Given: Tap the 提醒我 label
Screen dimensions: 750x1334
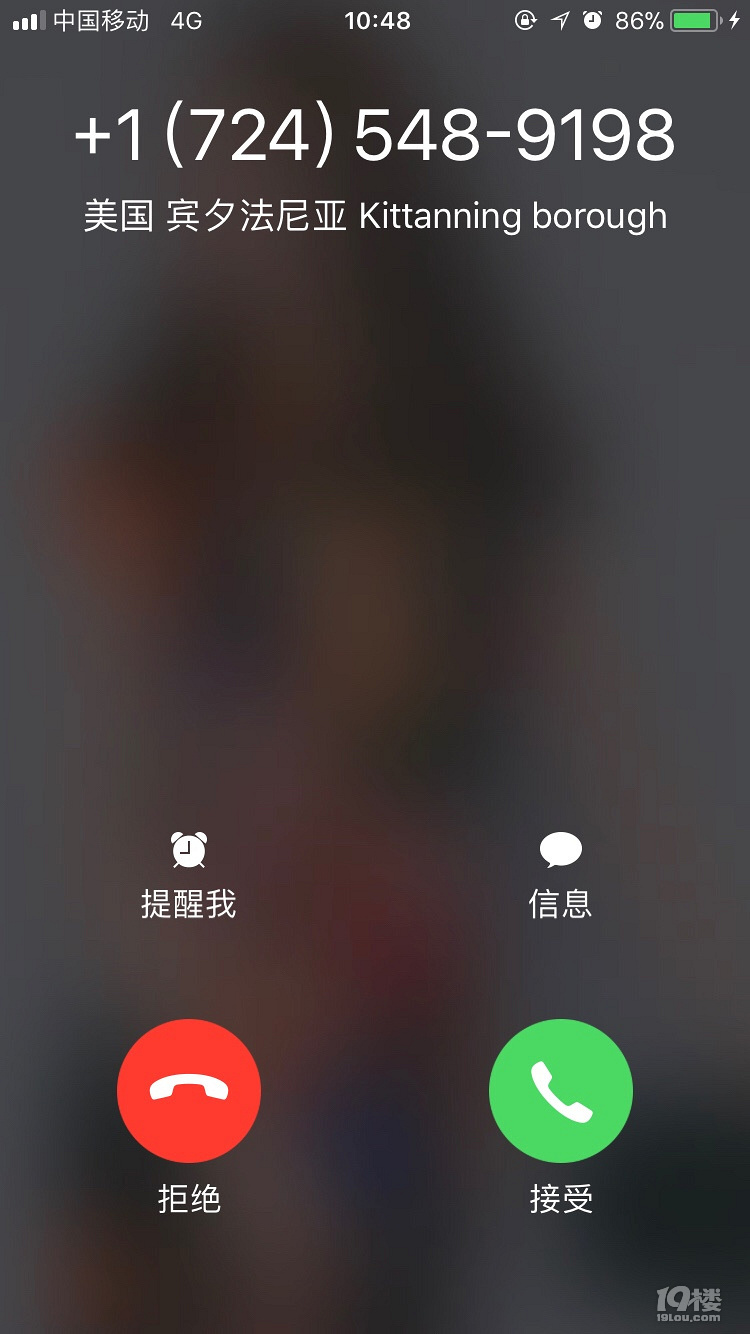Looking at the screenshot, I should pyautogui.click(x=189, y=905).
